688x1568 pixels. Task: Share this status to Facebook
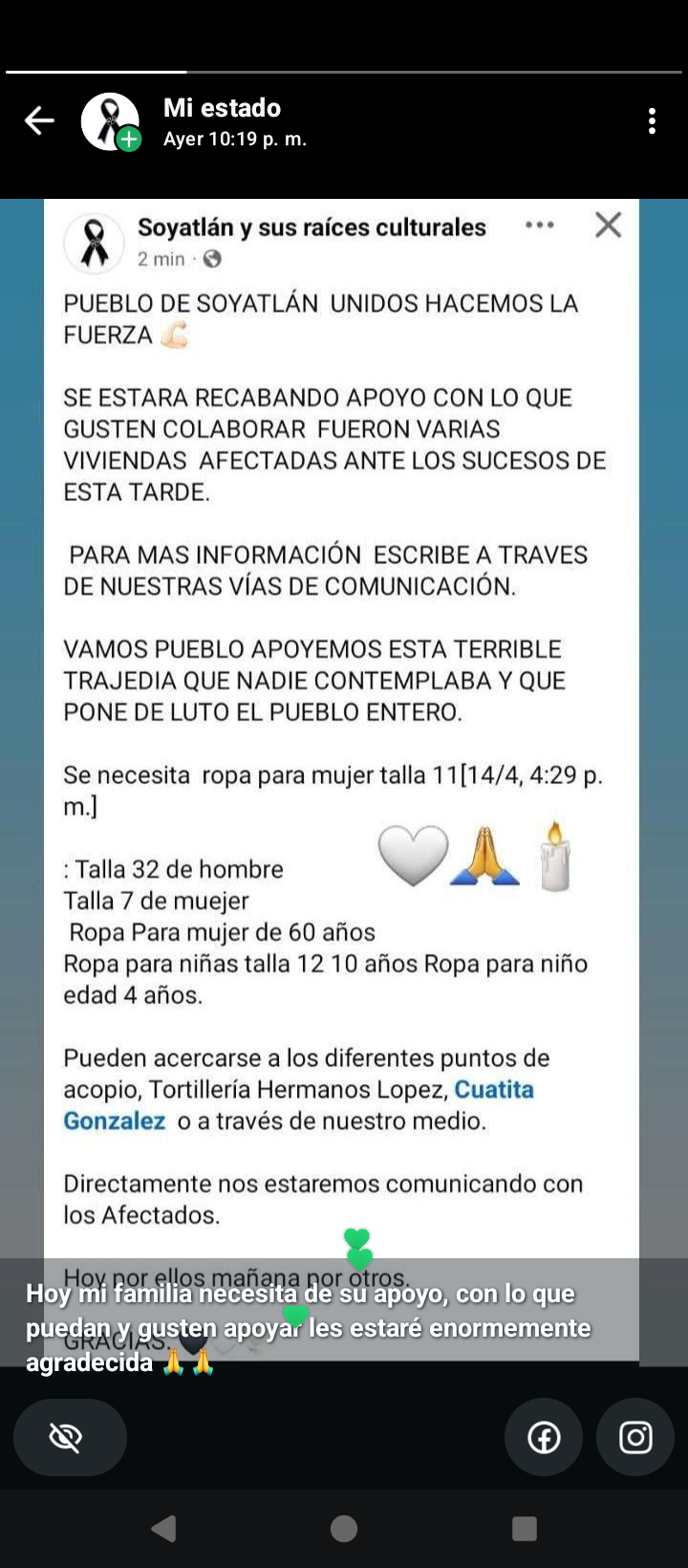[x=544, y=1437]
